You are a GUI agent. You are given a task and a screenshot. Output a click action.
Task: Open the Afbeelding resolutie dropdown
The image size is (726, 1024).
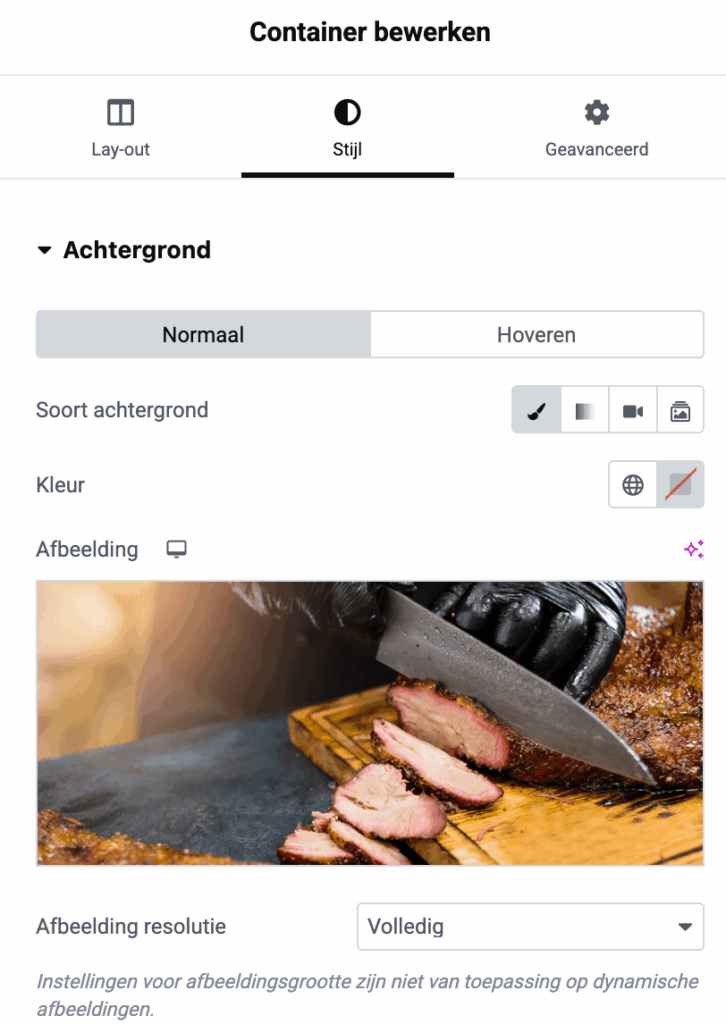click(x=529, y=927)
